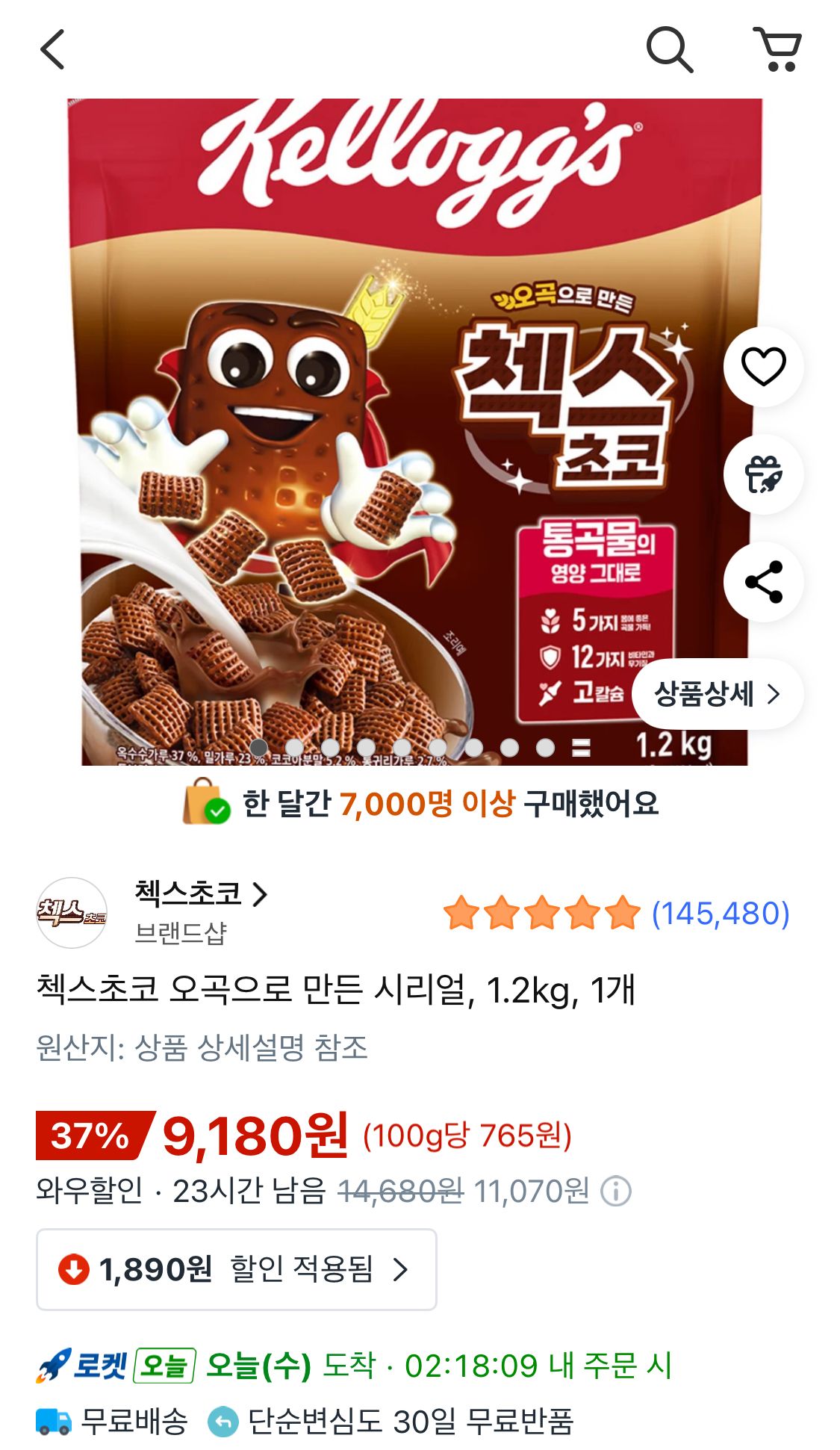Open the gift sending option
The width and height of the screenshot is (840, 1450).
763,476
